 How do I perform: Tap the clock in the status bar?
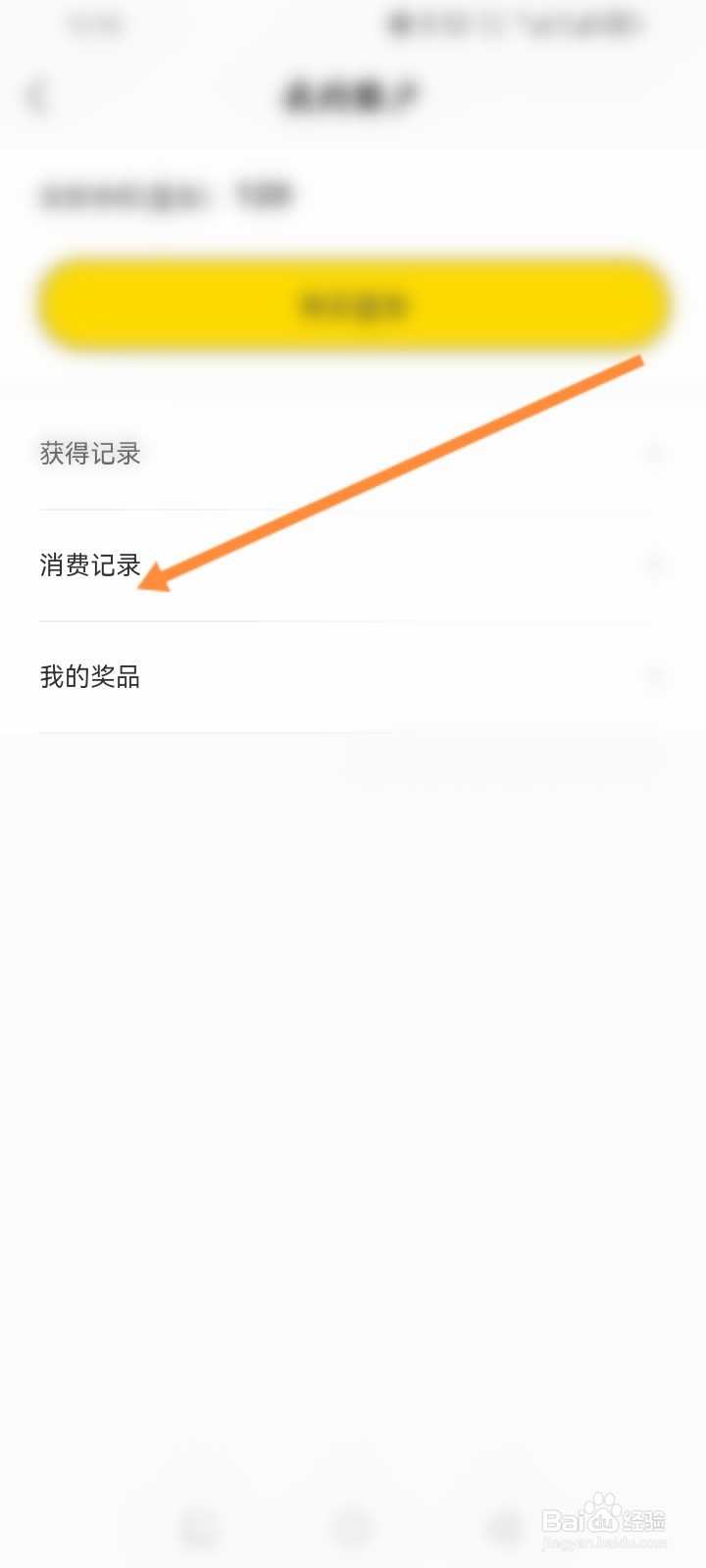(96, 26)
